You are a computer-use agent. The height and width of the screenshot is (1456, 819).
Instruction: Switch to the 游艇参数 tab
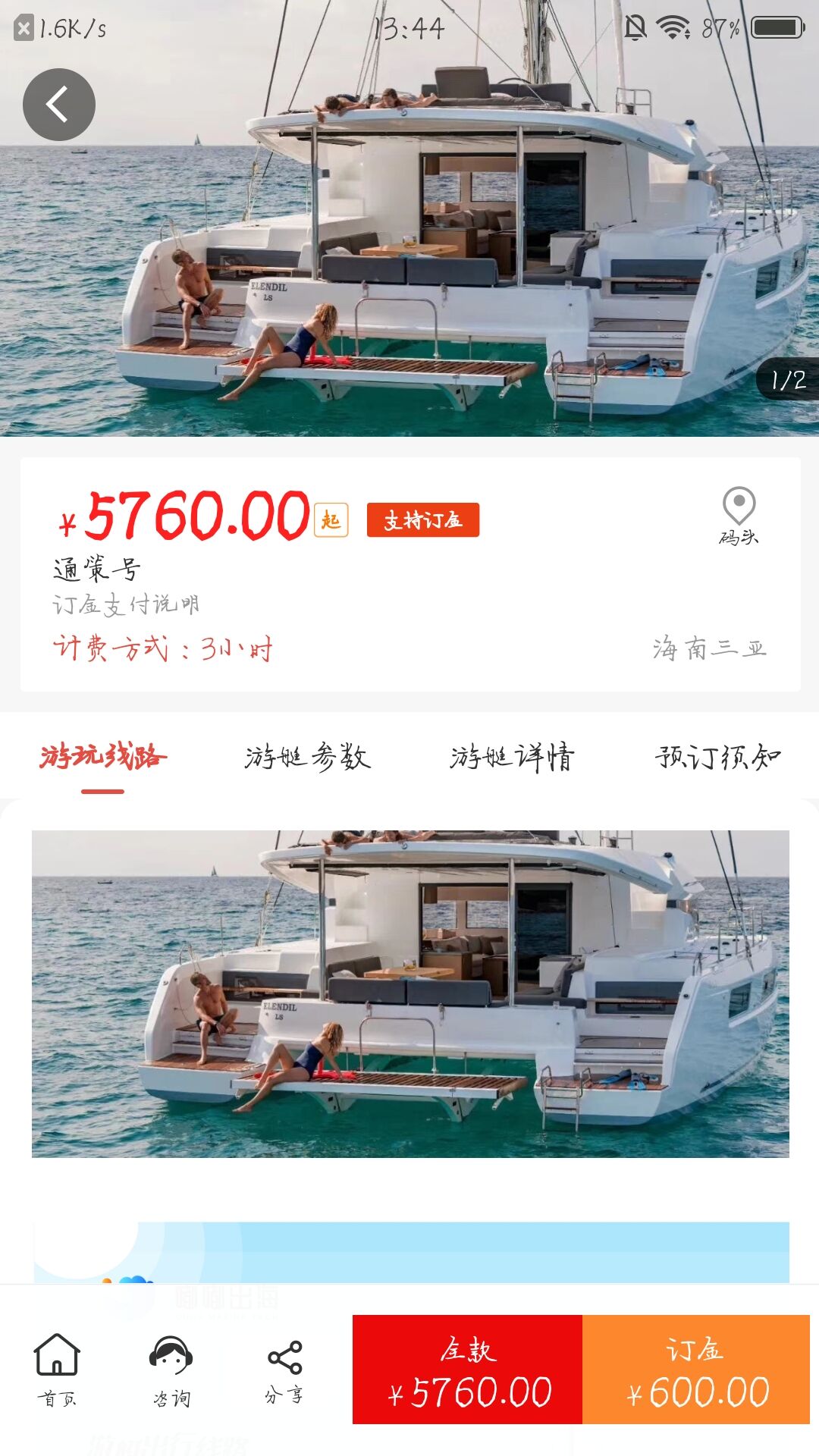click(307, 755)
